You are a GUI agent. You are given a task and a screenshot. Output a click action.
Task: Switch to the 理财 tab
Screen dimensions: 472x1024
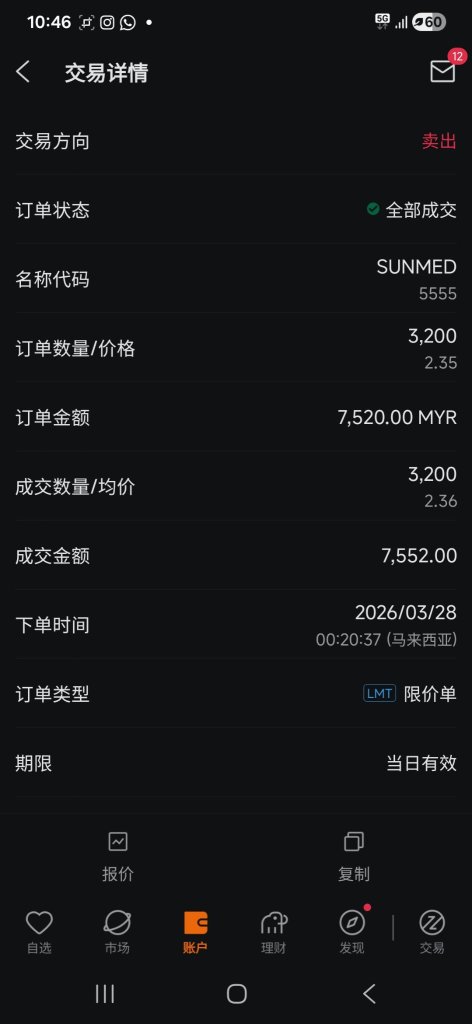(x=274, y=933)
